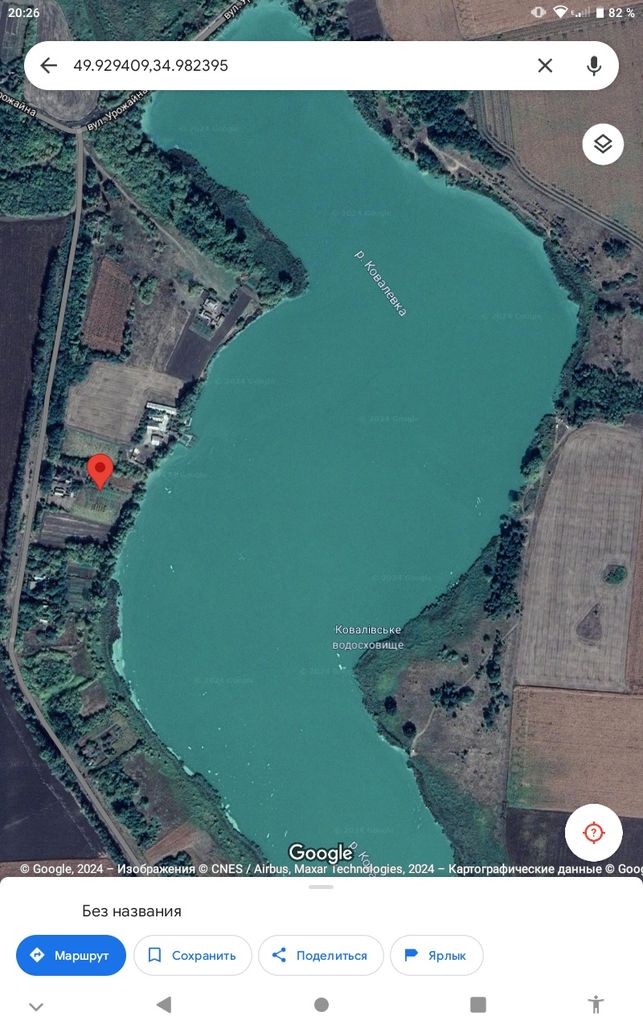Start navigation with the Маршрут button

coord(71,956)
